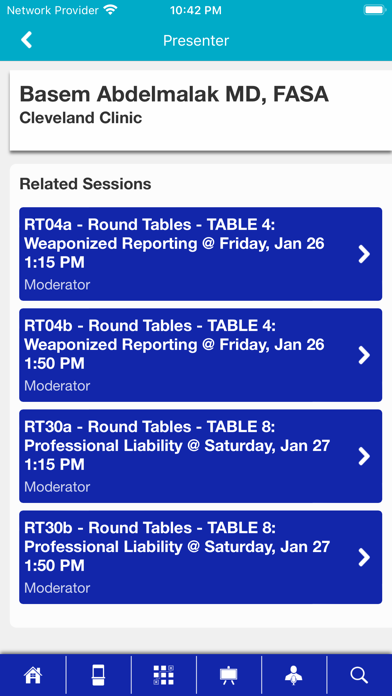Switch to the presentations easel tab

coord(229,675)
